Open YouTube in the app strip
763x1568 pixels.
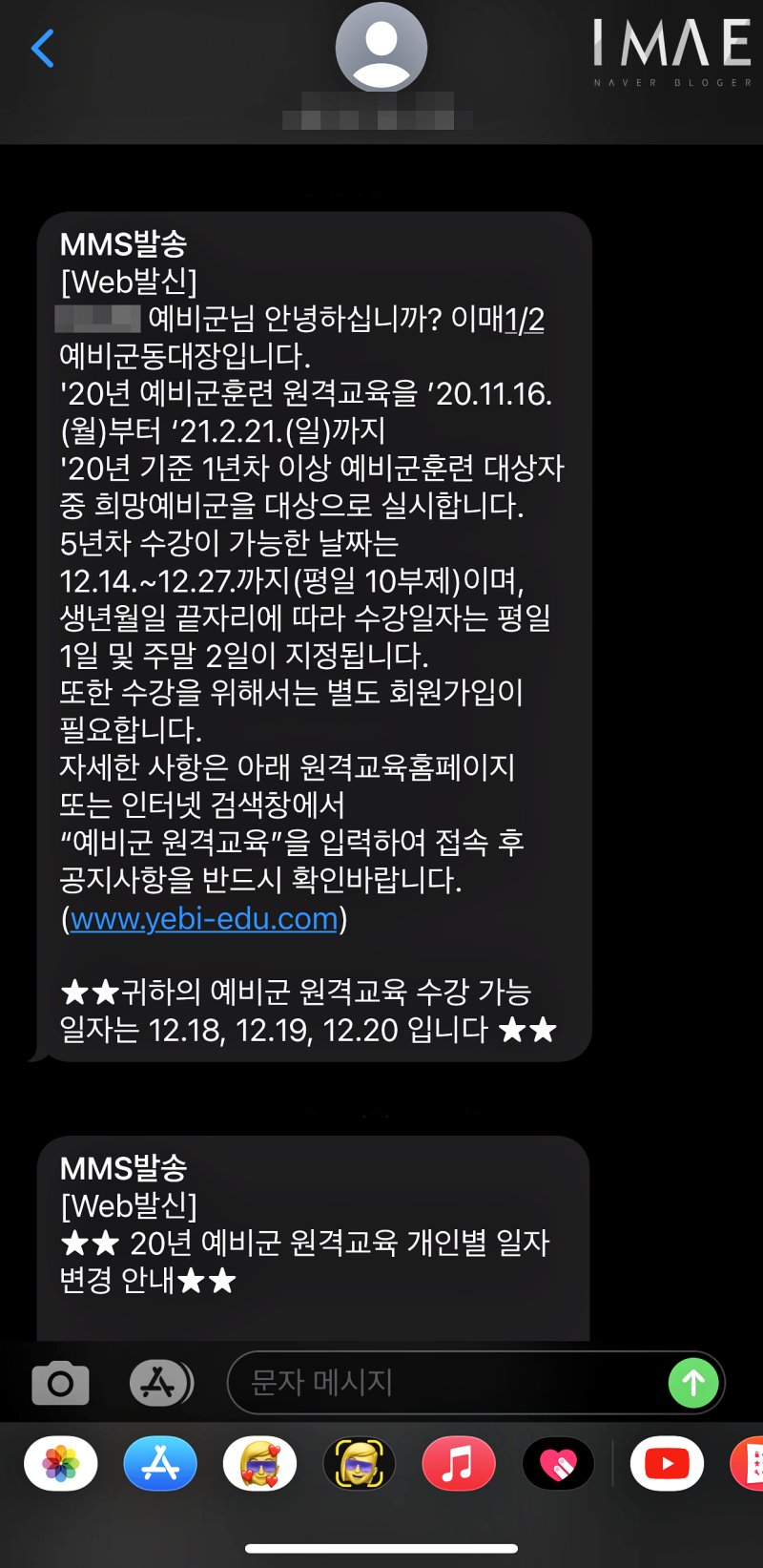[667, 1463]
